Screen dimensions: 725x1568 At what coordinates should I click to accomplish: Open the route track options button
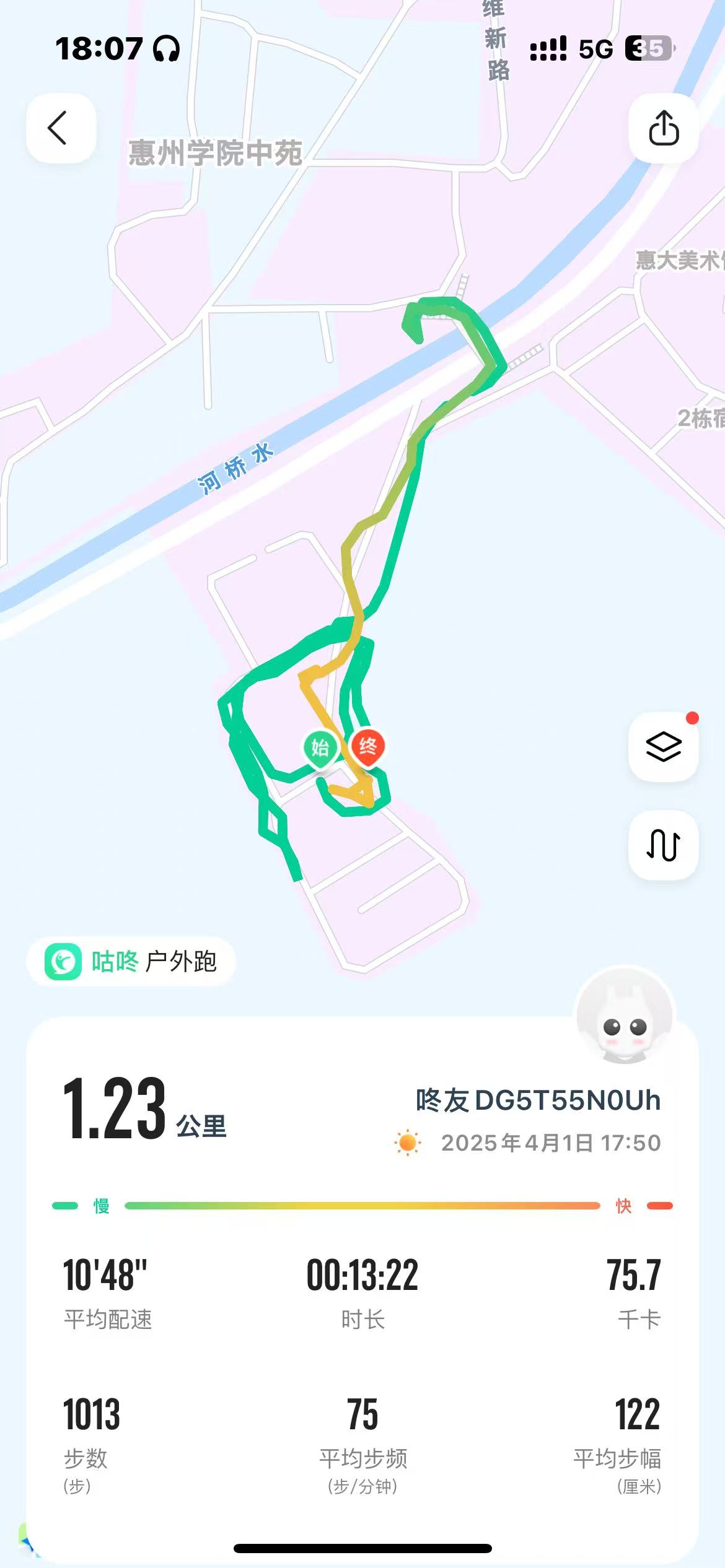tap(663, 844)
